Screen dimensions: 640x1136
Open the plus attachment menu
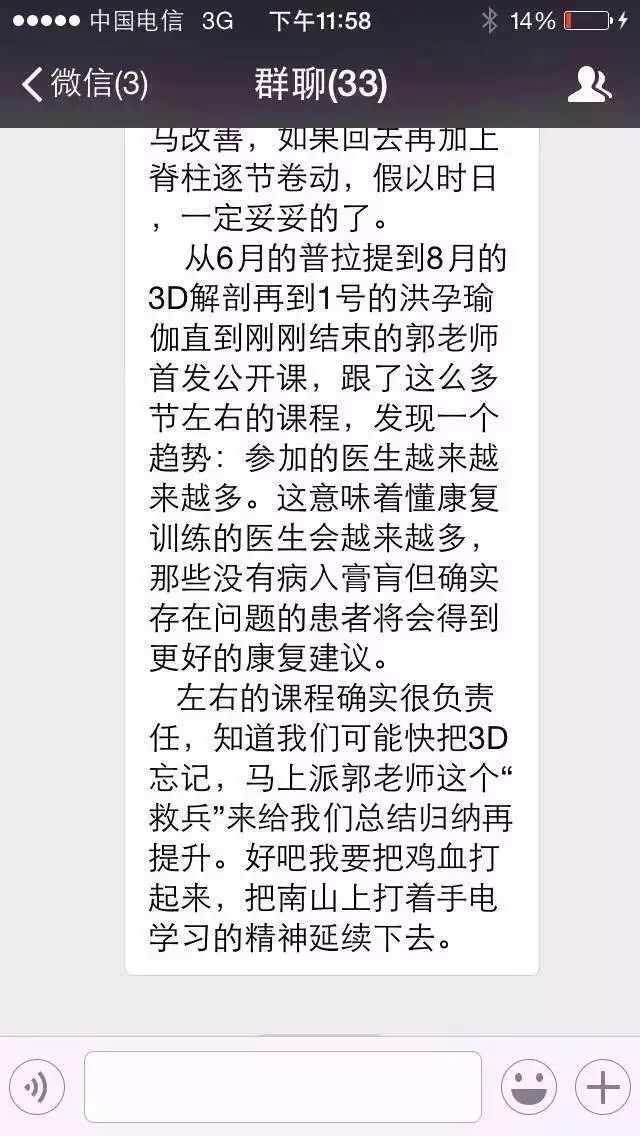click(602, 1086)
